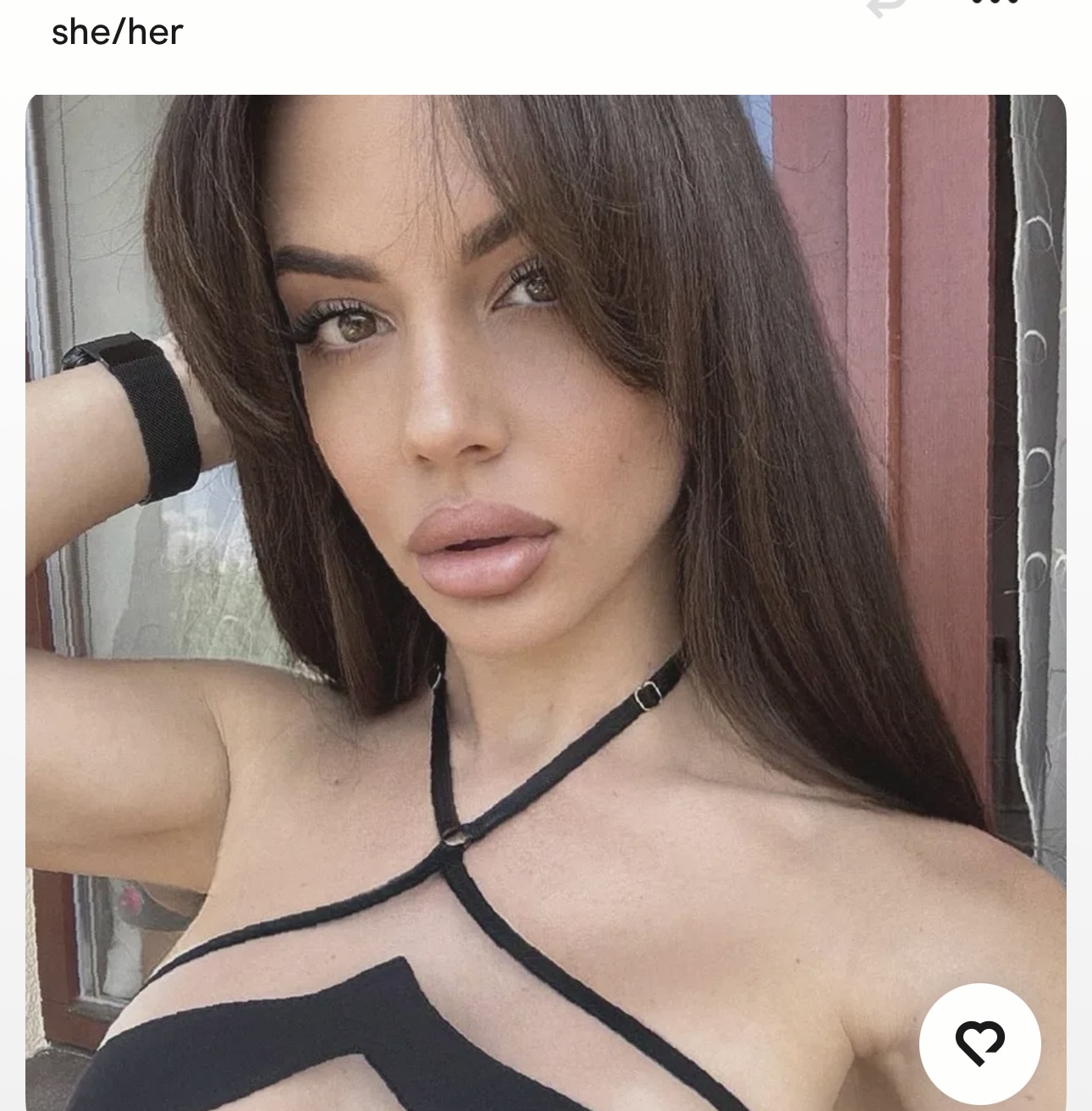This screenshot has height=1111, width=1092.
Task: Open the profile photo card
Action: tap(545, 592)
